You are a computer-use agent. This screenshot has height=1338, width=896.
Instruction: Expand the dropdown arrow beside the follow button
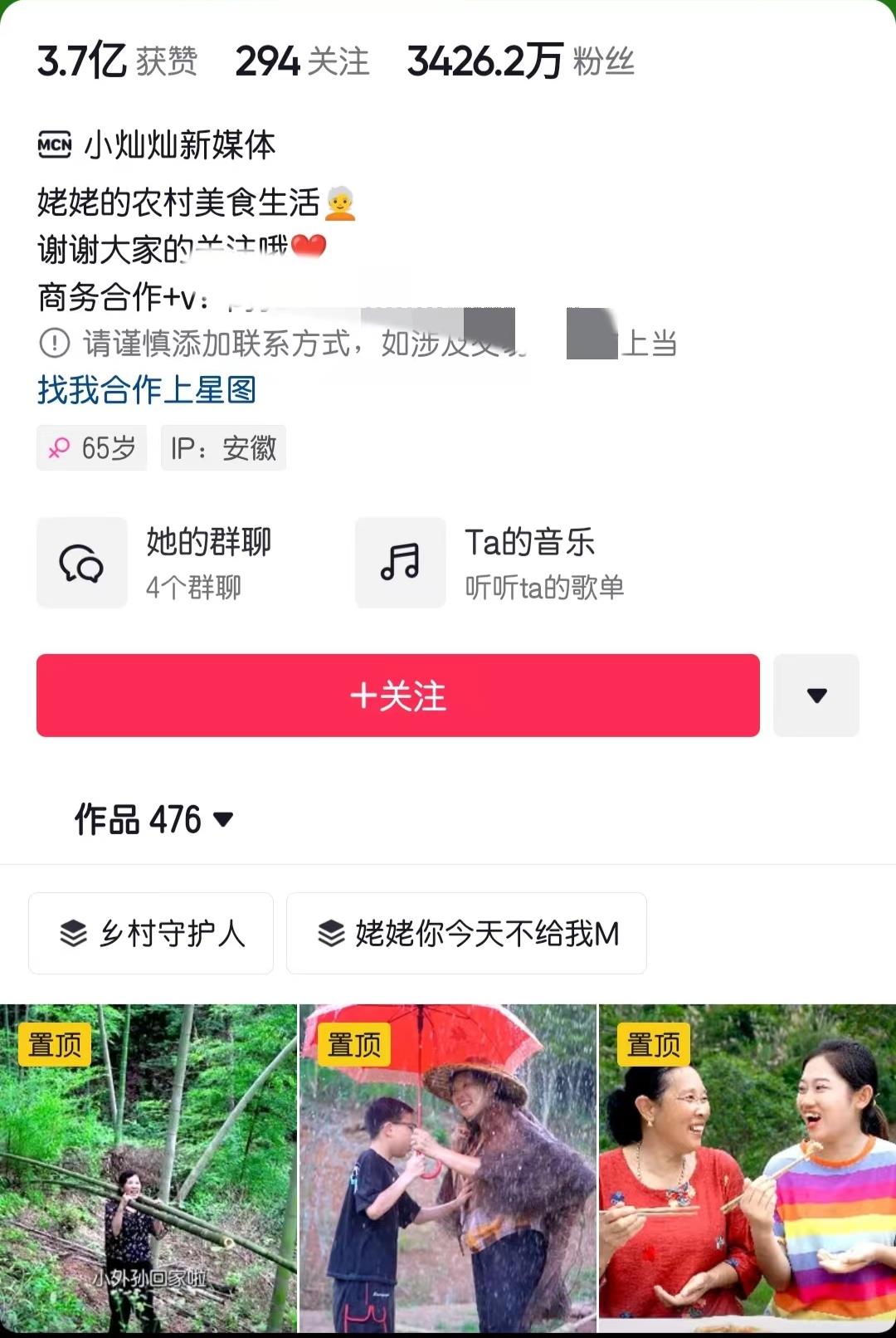(816, 696)
